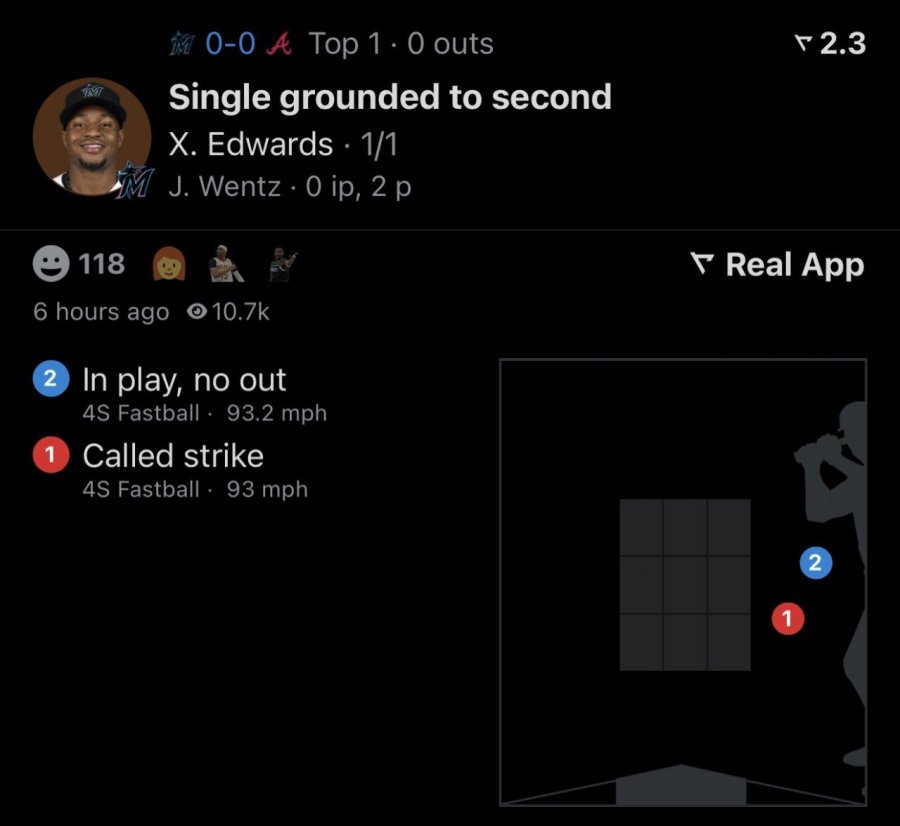The height and width of the screenshot is (826, 900).
Task: Open X. Edwards' player photo
Action: (92, 137)
